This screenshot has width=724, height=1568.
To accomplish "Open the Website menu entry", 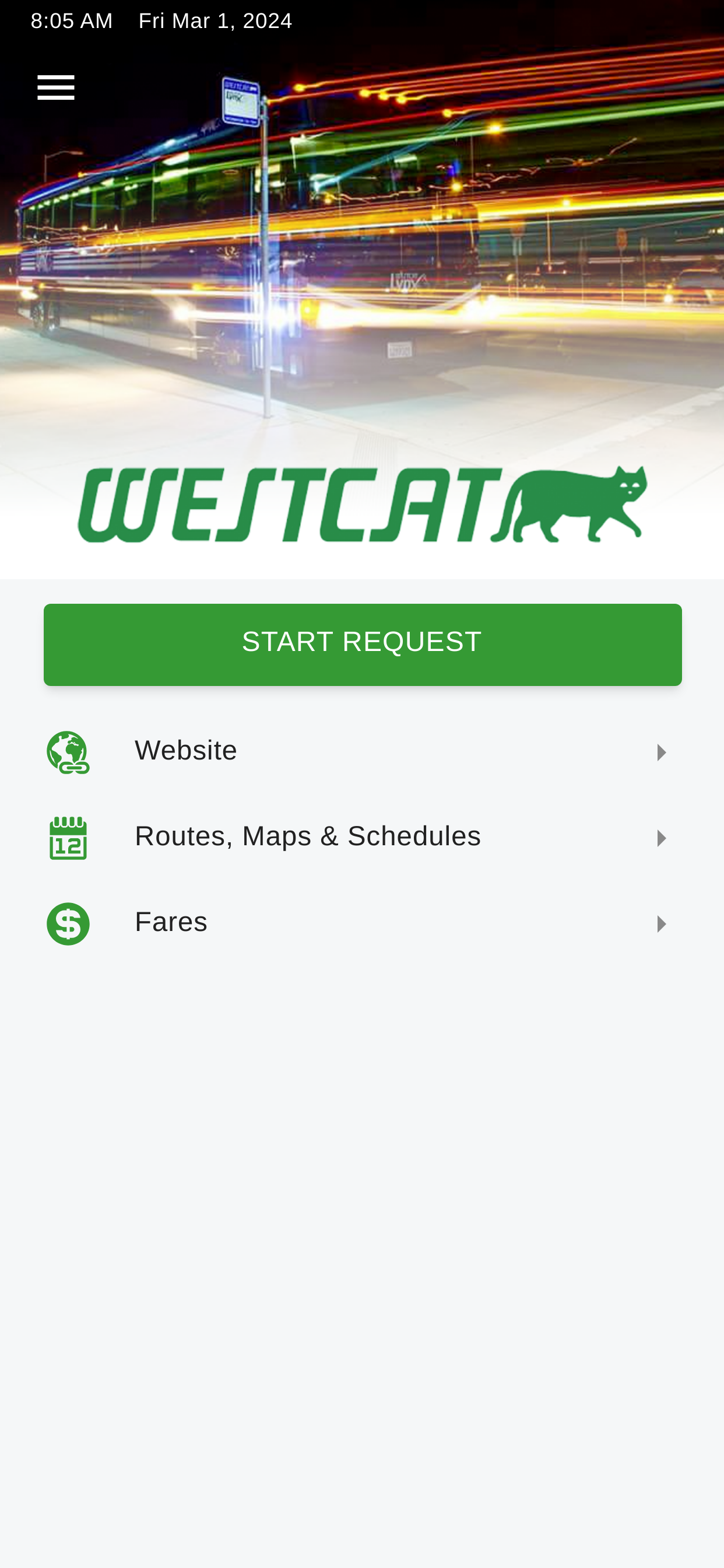I will tap(186, 751).
